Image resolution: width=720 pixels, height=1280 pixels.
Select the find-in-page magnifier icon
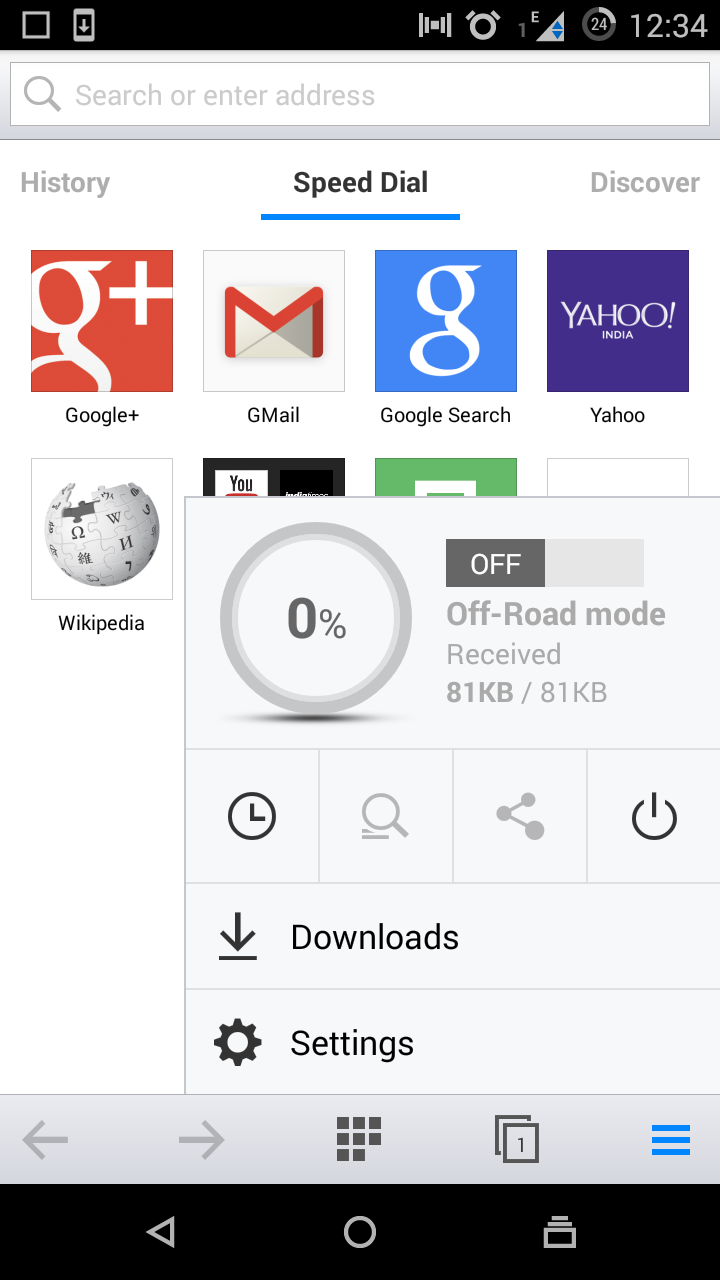[386, 815]
